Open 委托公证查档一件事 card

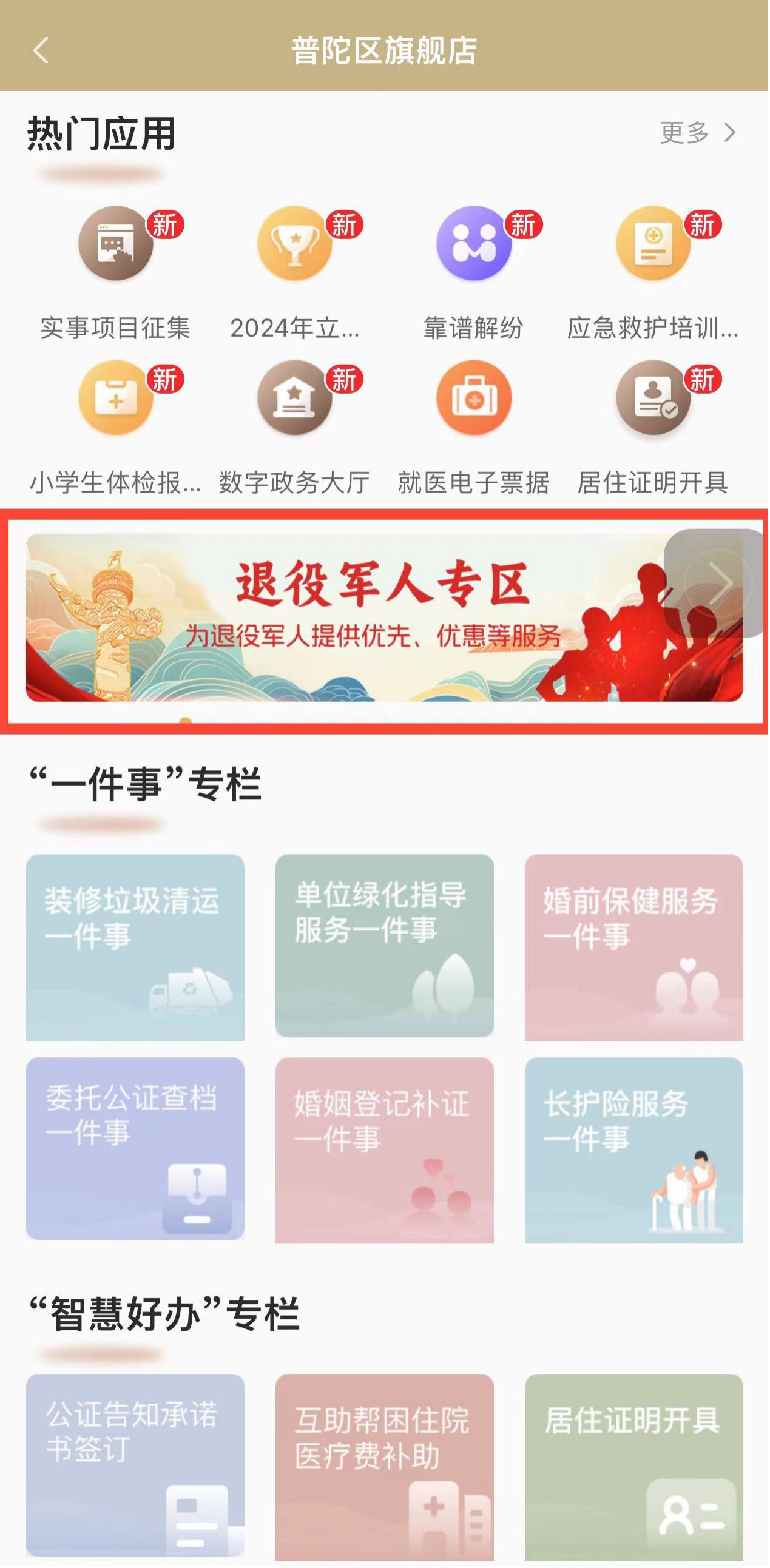coord(135,1148)
